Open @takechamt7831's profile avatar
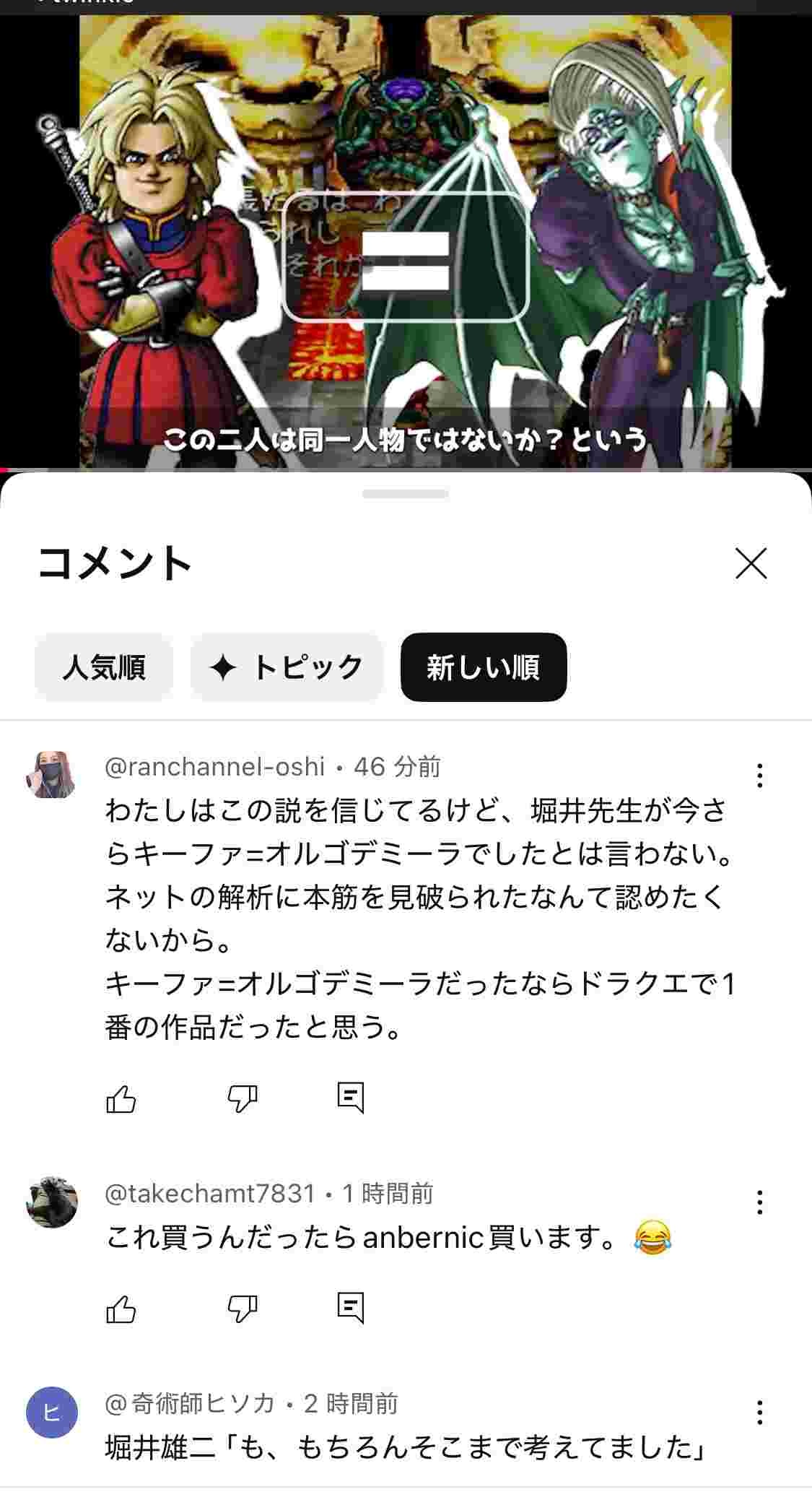The width and height of the screenshot is (812, 1497). (51, 1202)
